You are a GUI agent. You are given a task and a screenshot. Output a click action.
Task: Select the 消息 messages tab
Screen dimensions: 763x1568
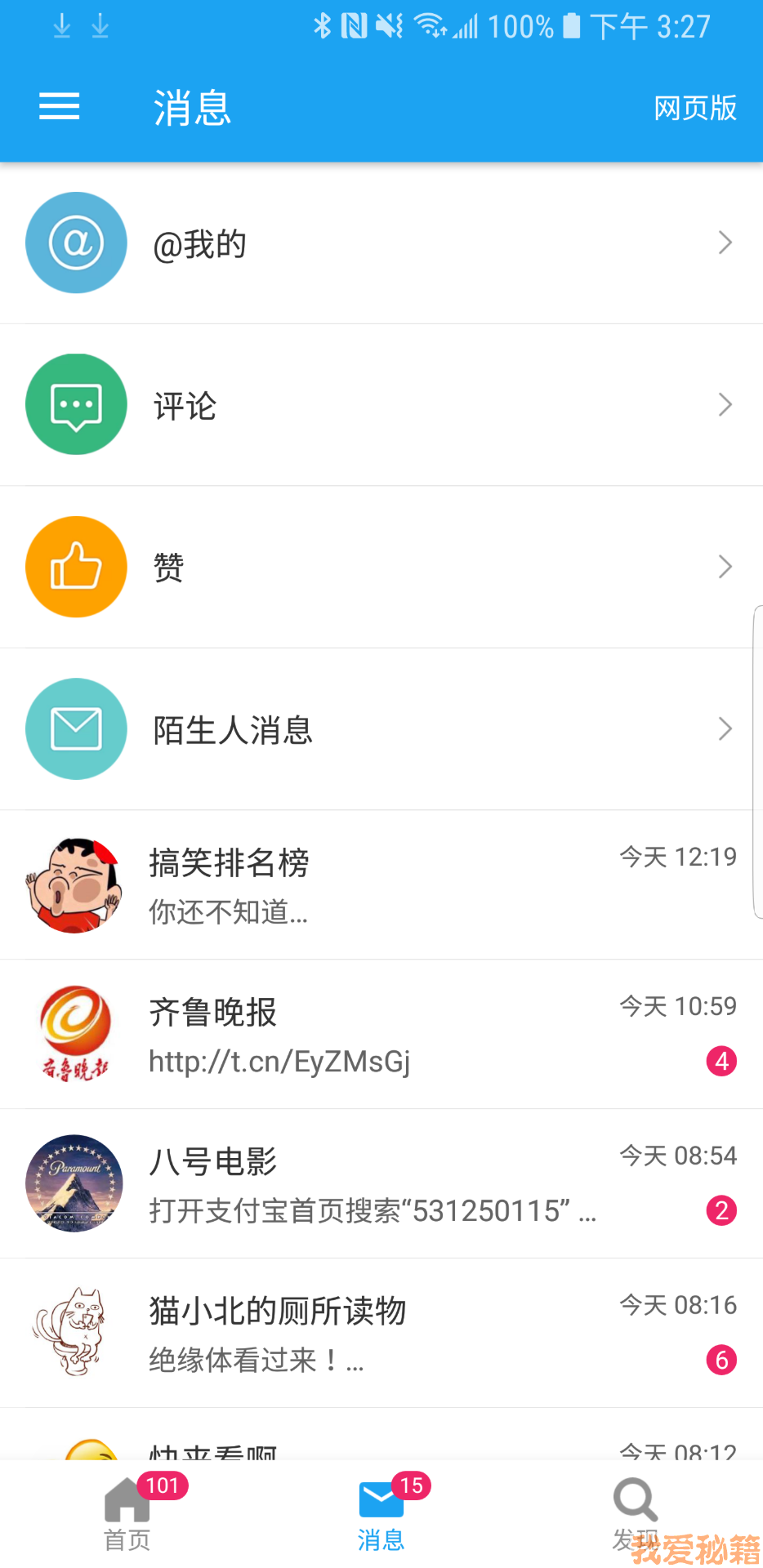(x=381, y=1515)
